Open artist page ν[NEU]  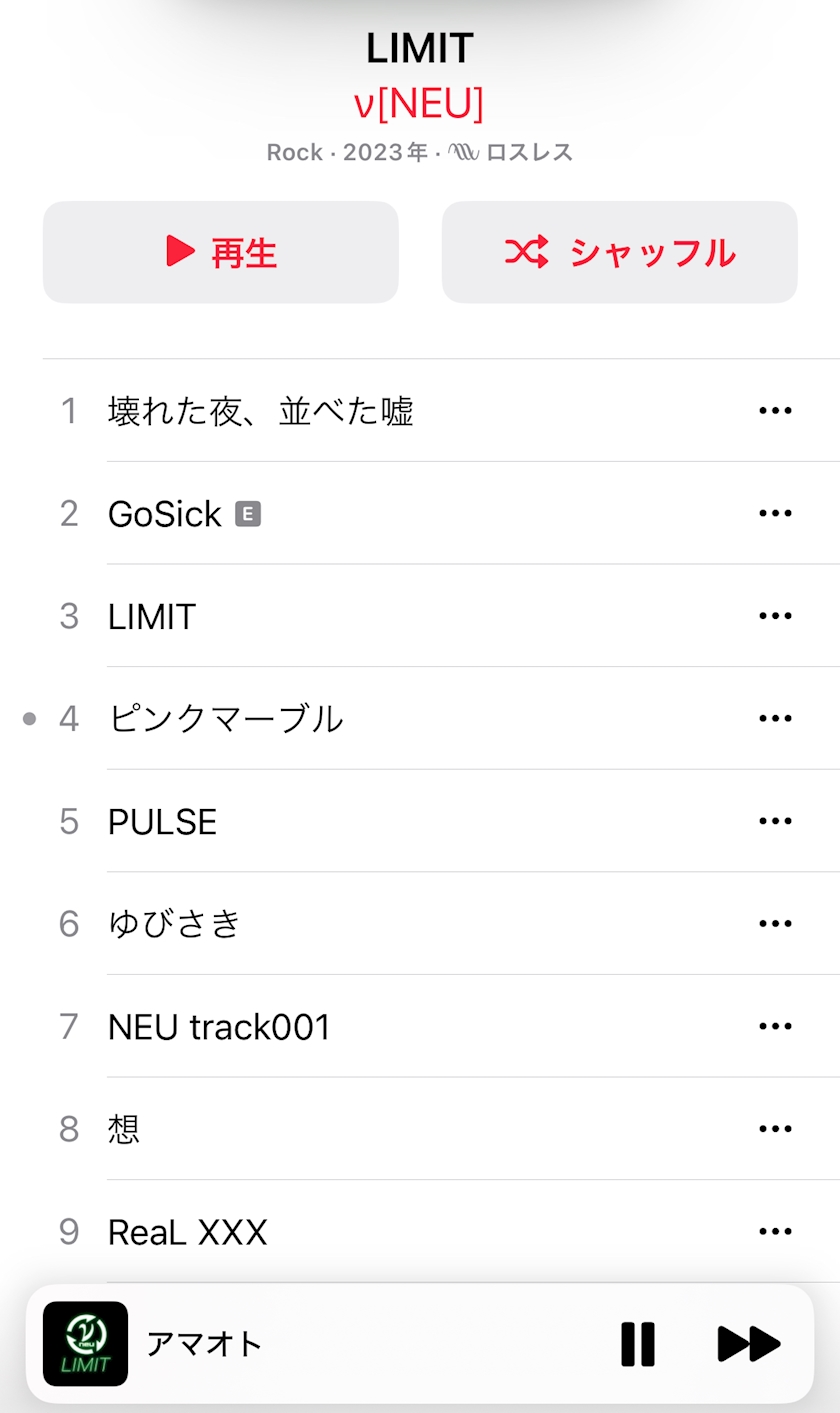419,103
